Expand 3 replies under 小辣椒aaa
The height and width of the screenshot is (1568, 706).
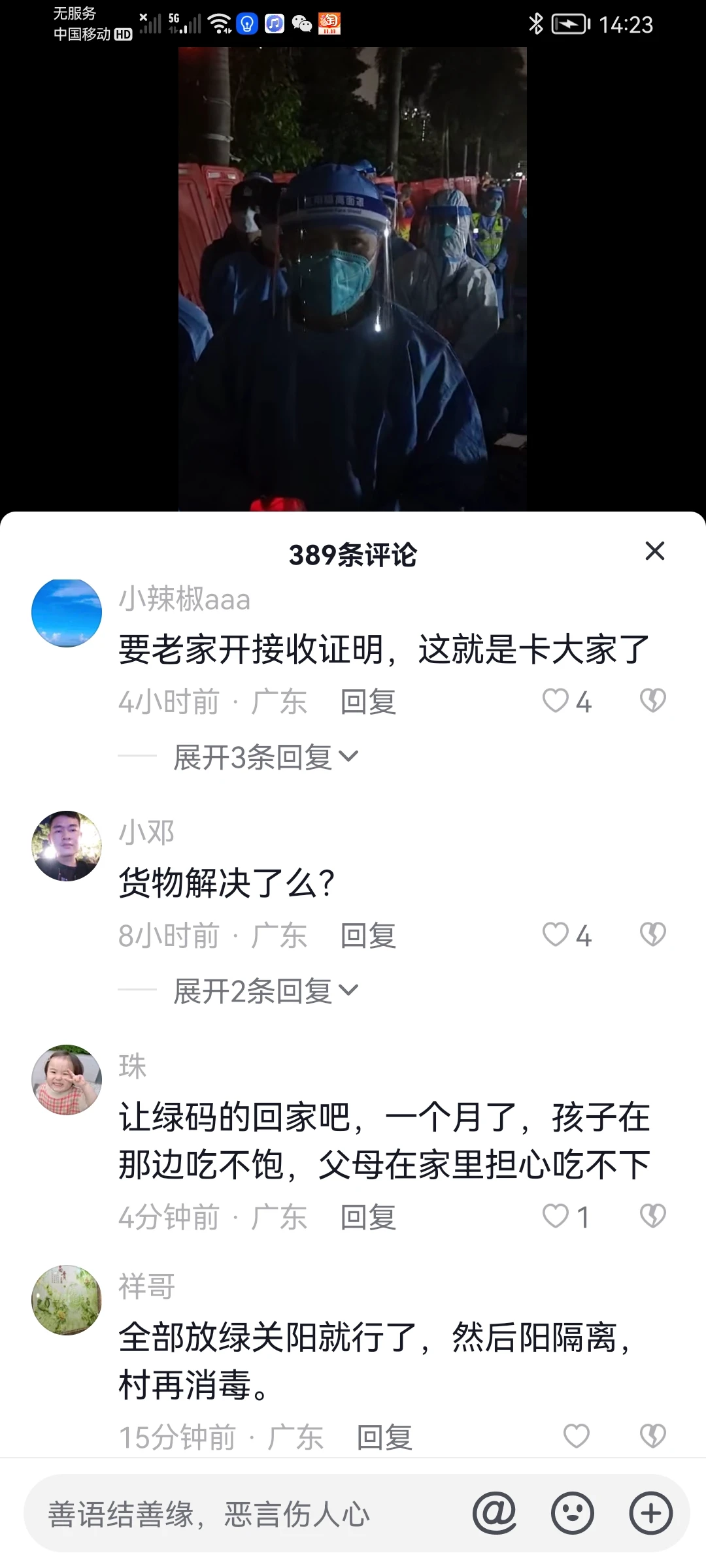click(x=265, y=757)
